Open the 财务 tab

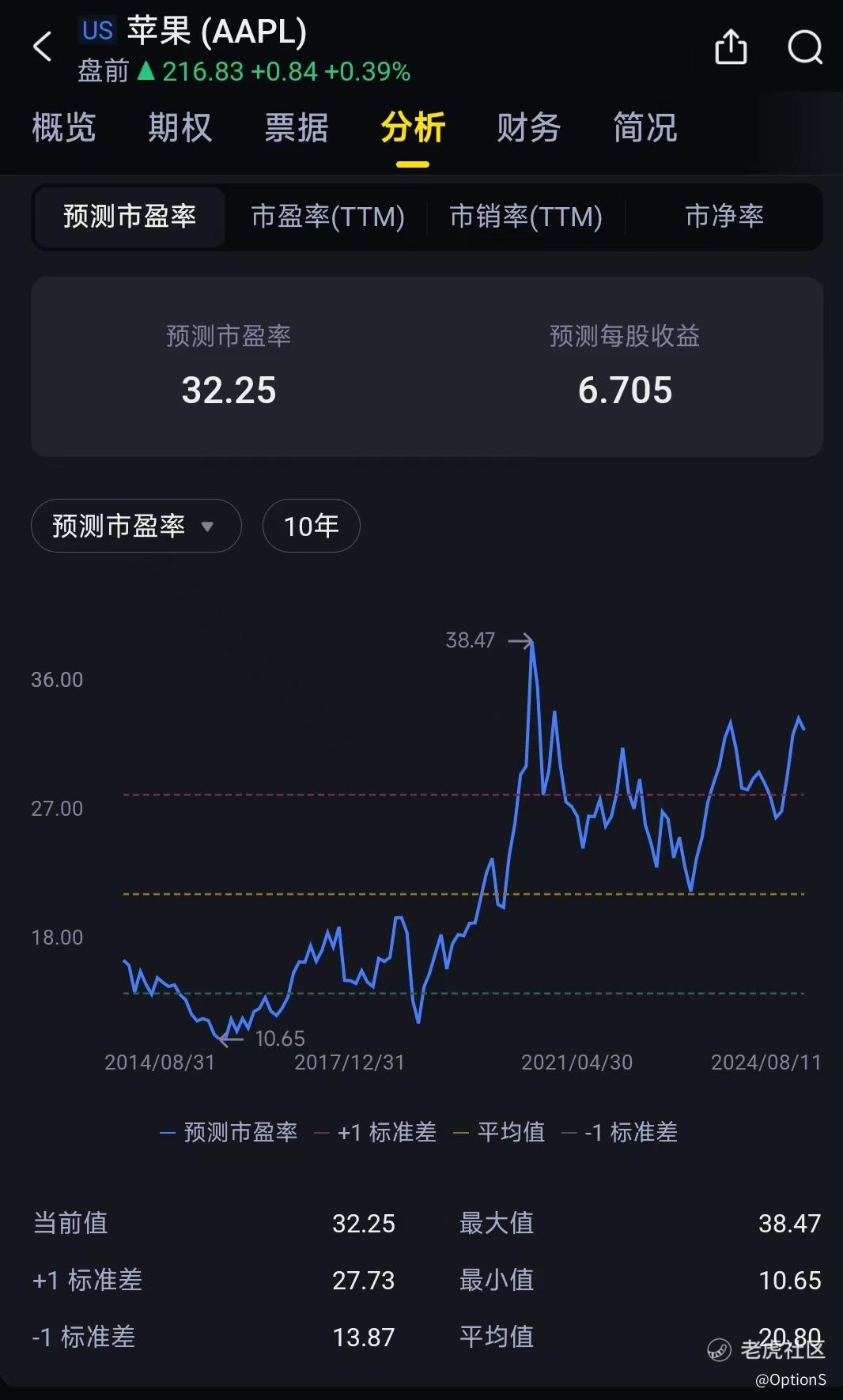pyautogui.click(x=529, y=127)
